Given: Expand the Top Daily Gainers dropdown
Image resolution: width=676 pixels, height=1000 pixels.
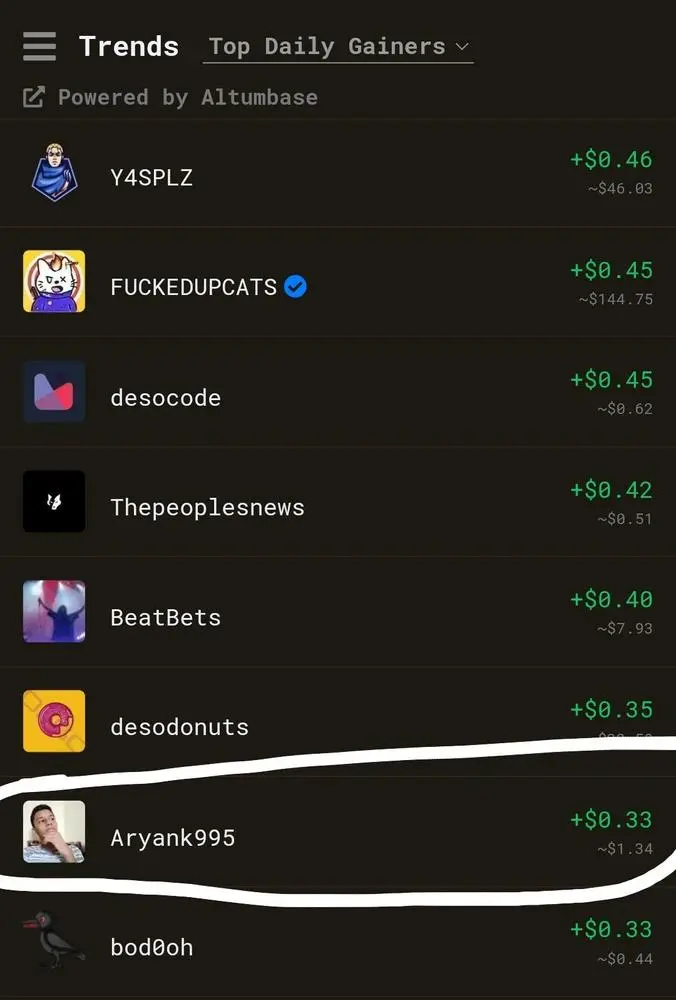Looking at the screenshot, I should (x=338, y=46).
